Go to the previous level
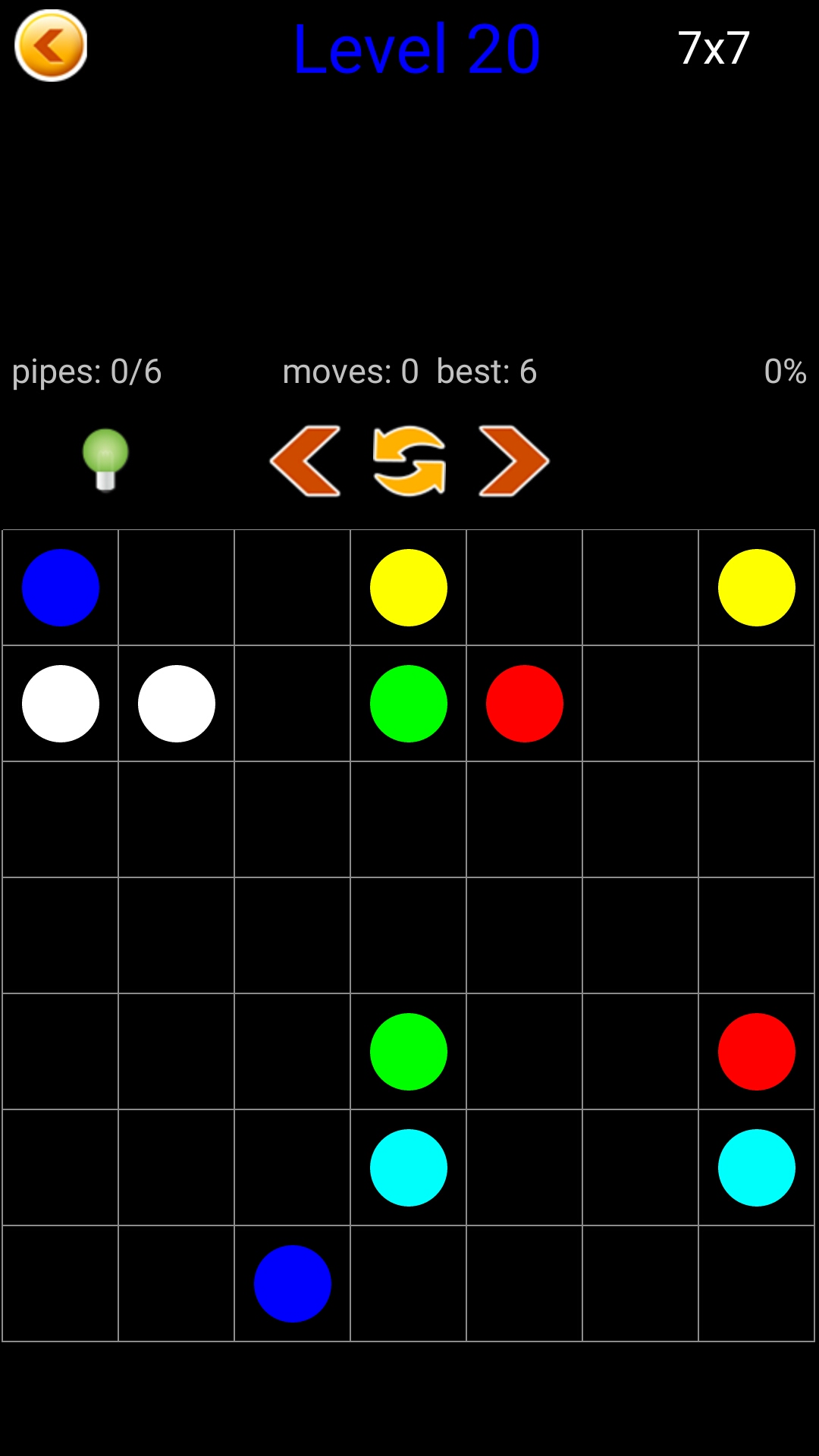The image size is (819, 1456). tap(306, 461)
